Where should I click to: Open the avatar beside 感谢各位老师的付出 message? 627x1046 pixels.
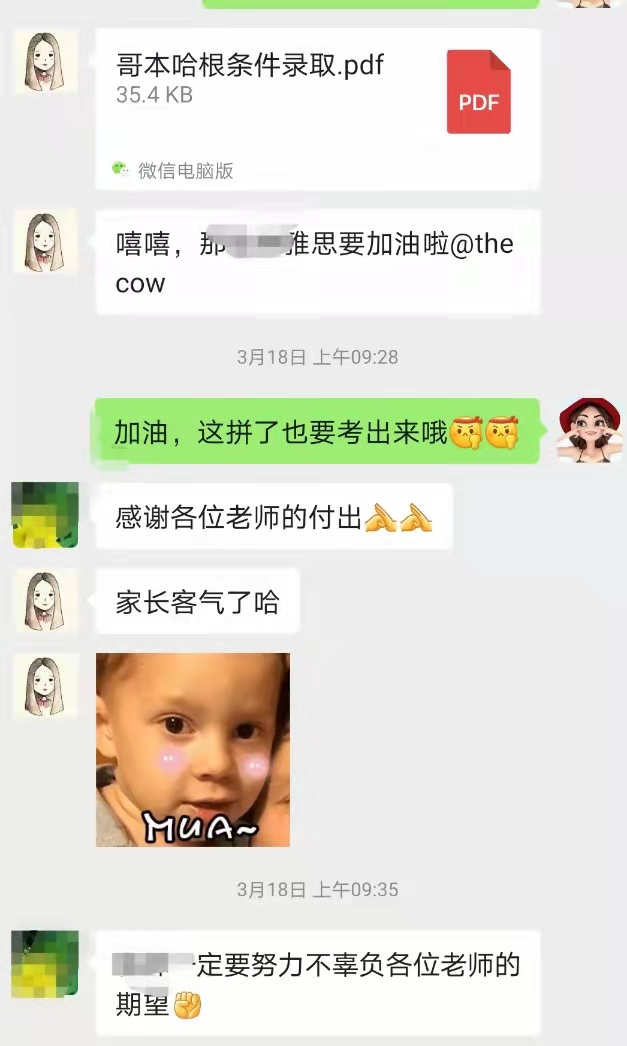[45, 515]
